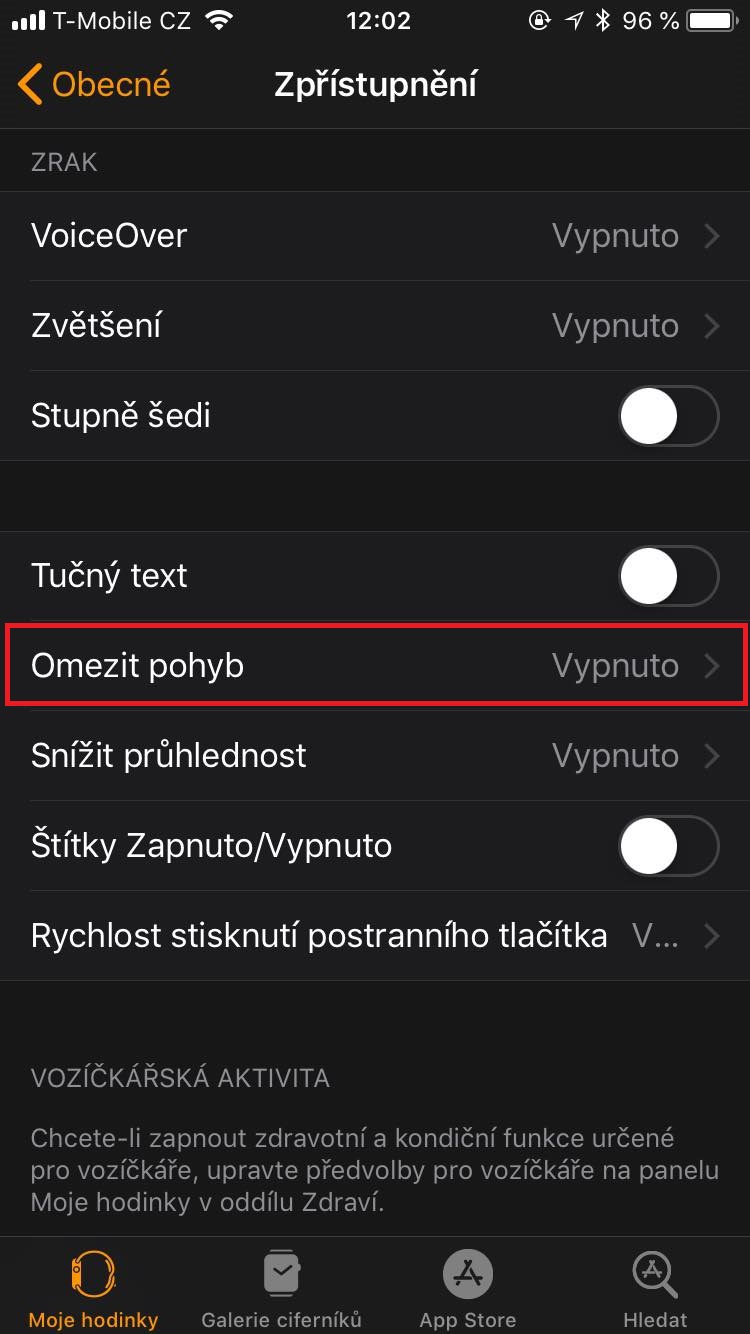Open Rychlost stisknutí postranního tlačítka
The width and height of the screenshot is (750, 1334).
tap(375, 936)
